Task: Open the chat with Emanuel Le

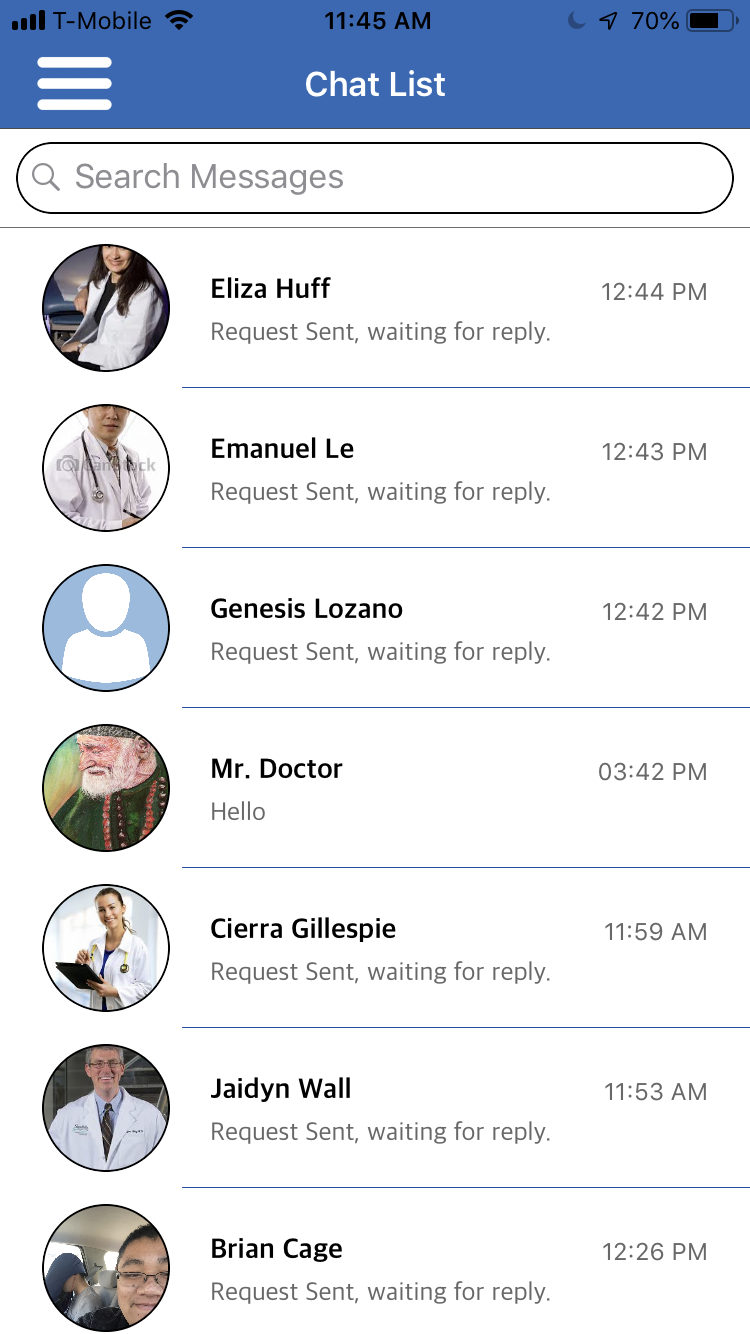Action: coord(375,468)
